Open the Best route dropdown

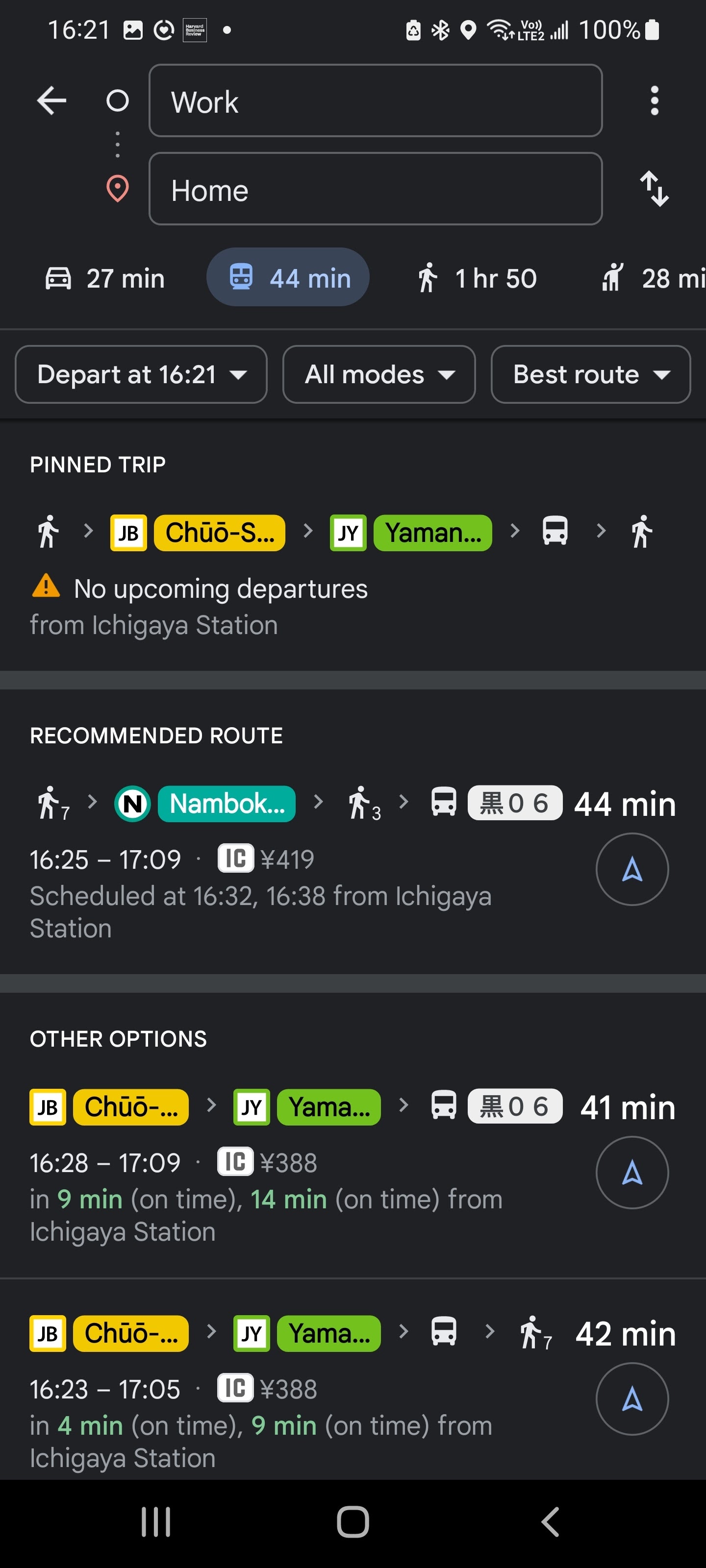click(x=590, y=374)
